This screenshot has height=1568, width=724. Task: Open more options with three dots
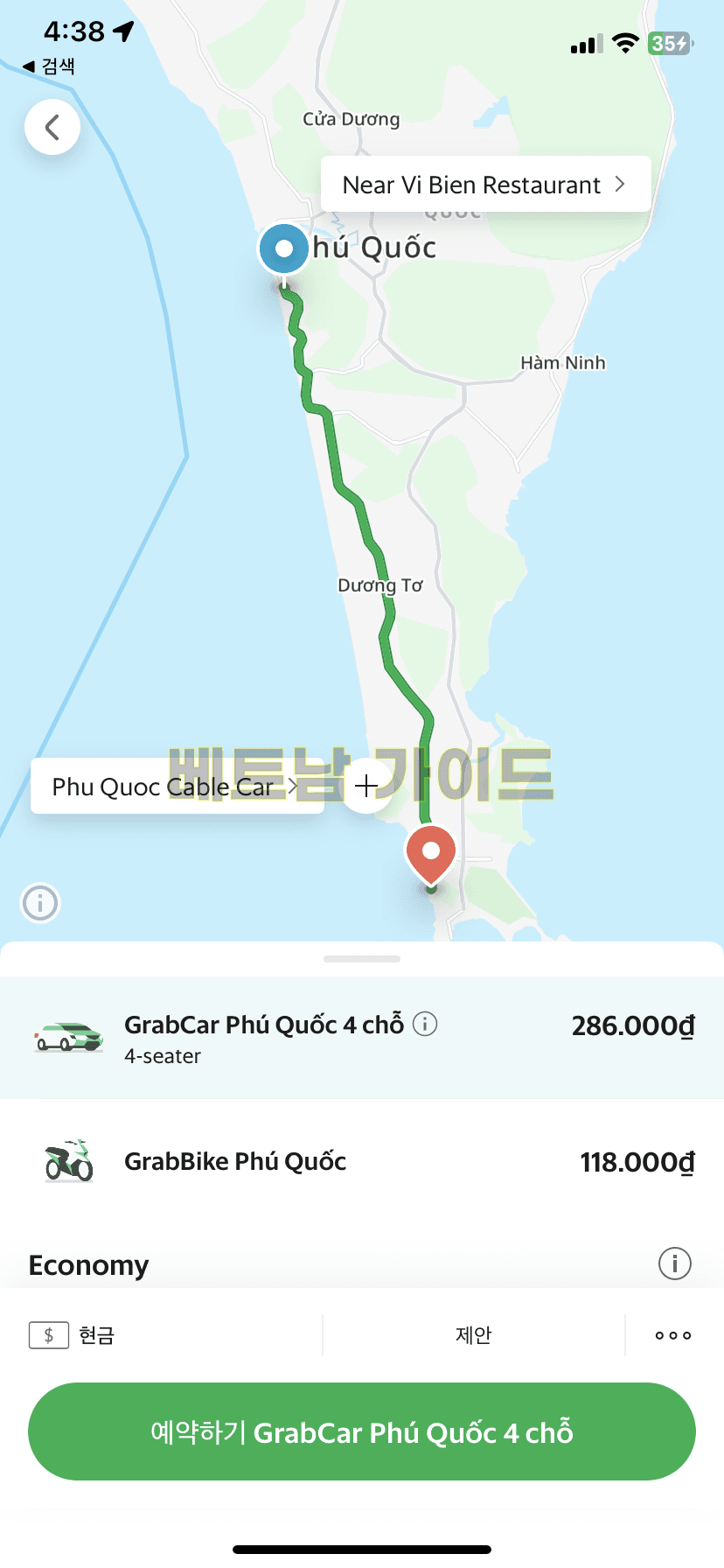tap(672, 1335)
